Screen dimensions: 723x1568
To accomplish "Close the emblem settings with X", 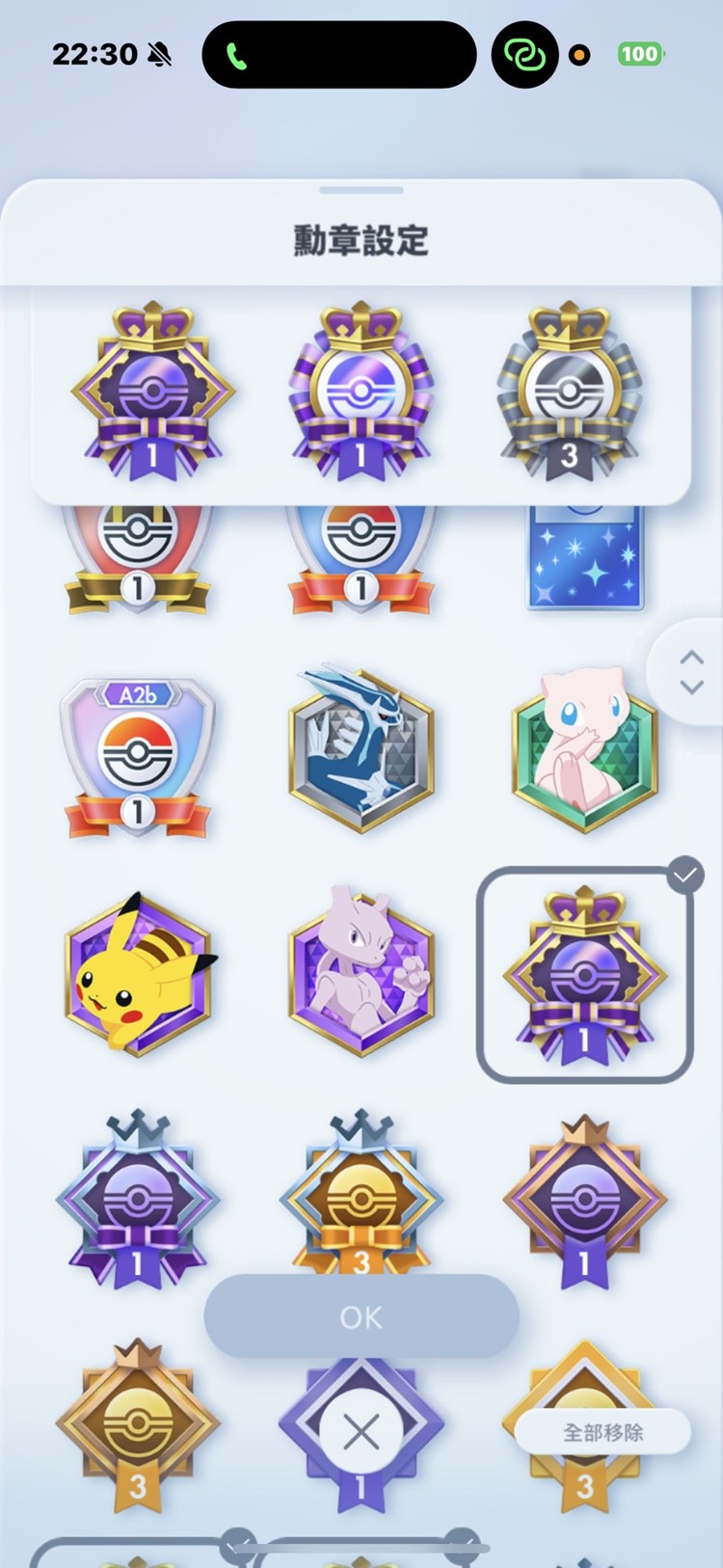I will pyautogui.click(x=361, y=1432).
